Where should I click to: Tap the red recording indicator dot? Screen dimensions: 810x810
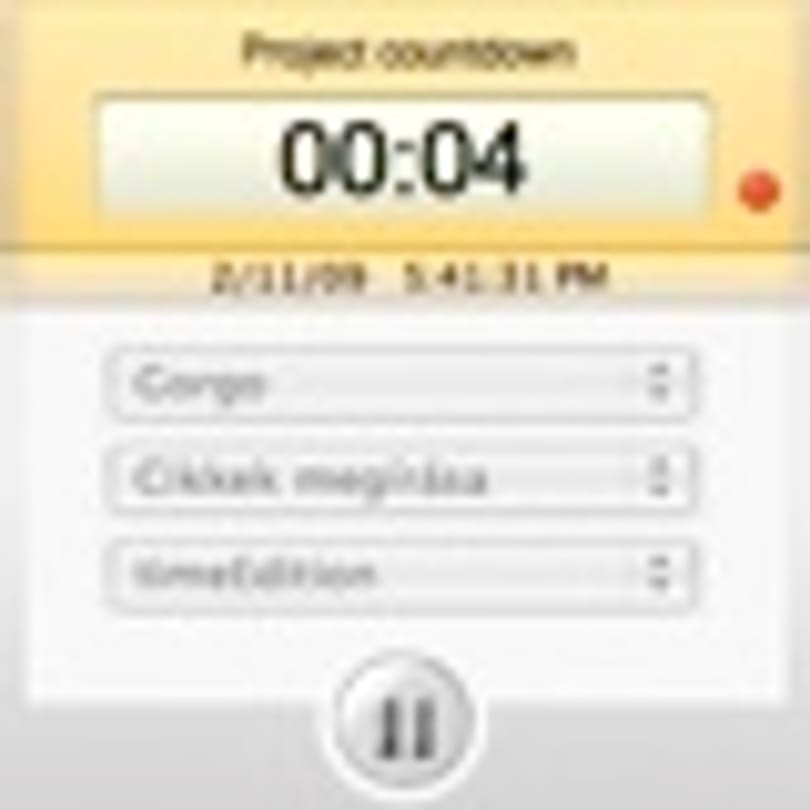[759, 191]
